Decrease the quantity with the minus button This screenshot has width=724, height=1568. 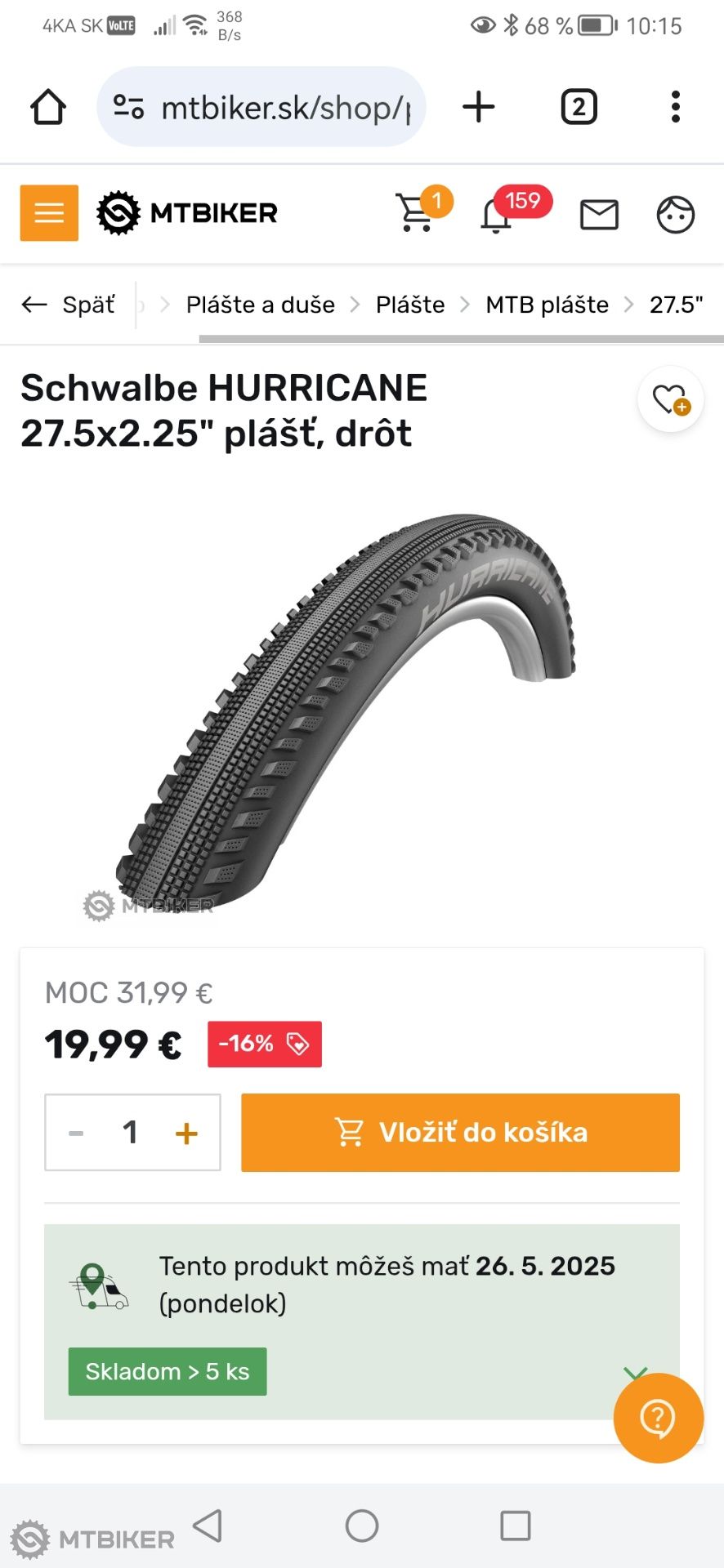(76, 1133)
